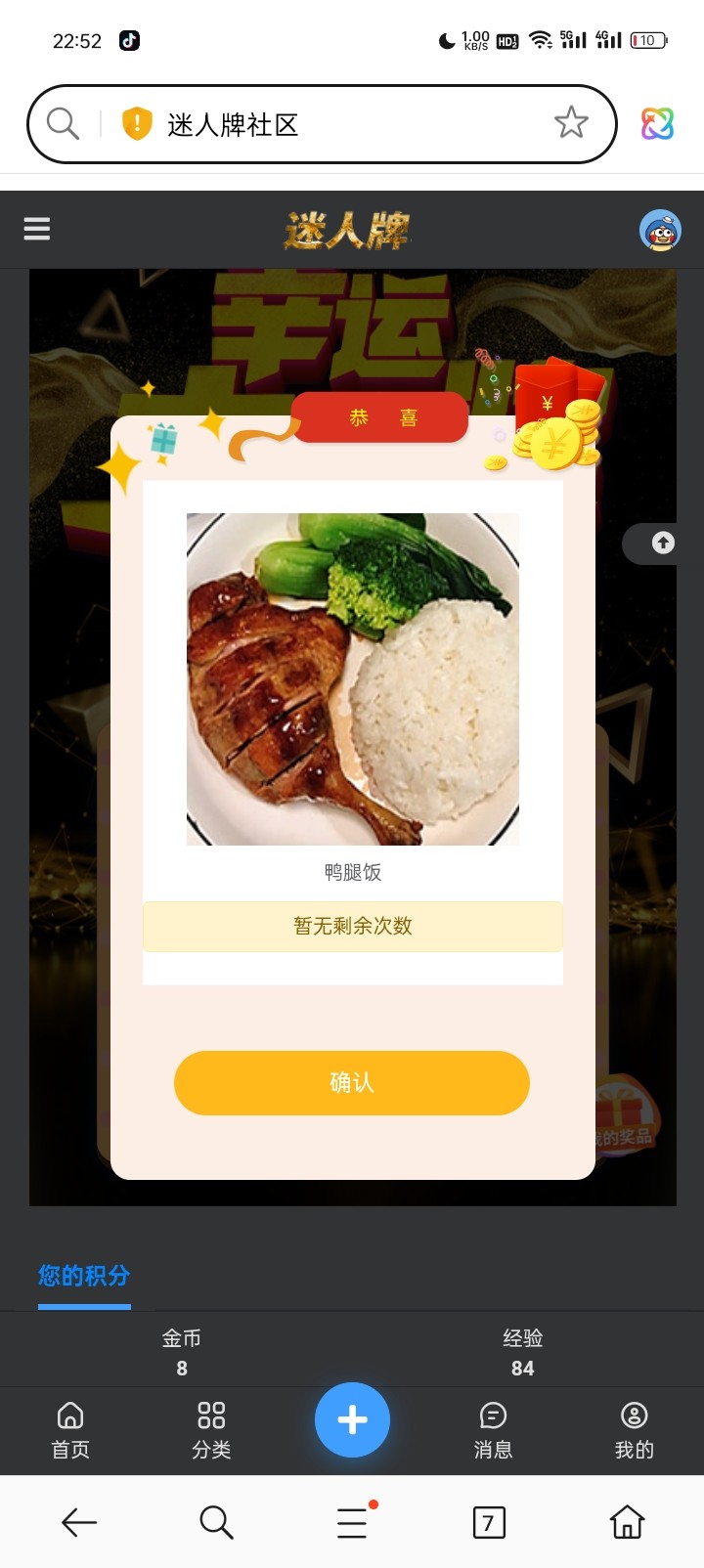Open the colorful browser assistant icon
The image size is (704, 1568).
[657, 124]
